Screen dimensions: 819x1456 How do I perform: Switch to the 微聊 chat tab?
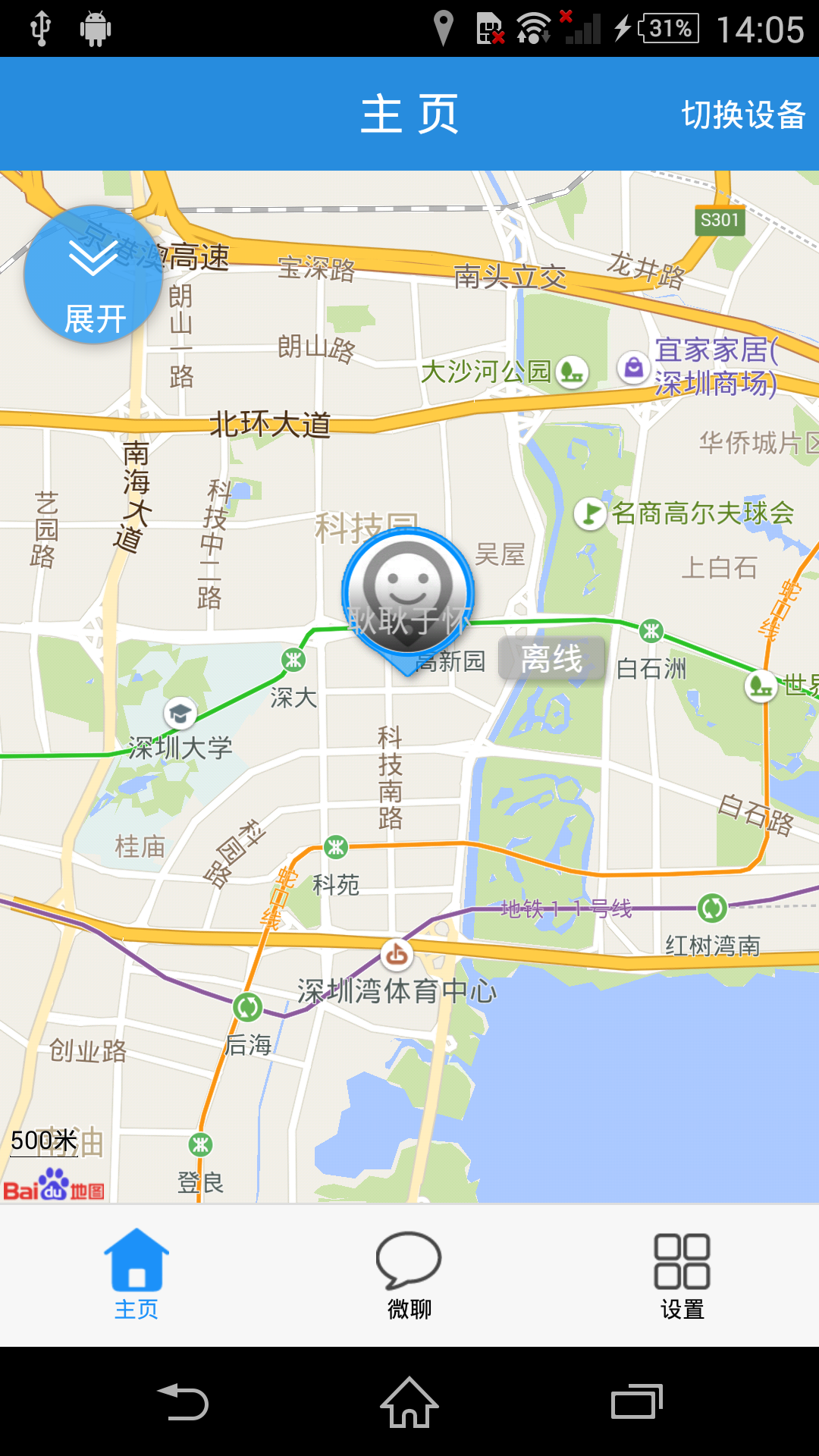409,1274
